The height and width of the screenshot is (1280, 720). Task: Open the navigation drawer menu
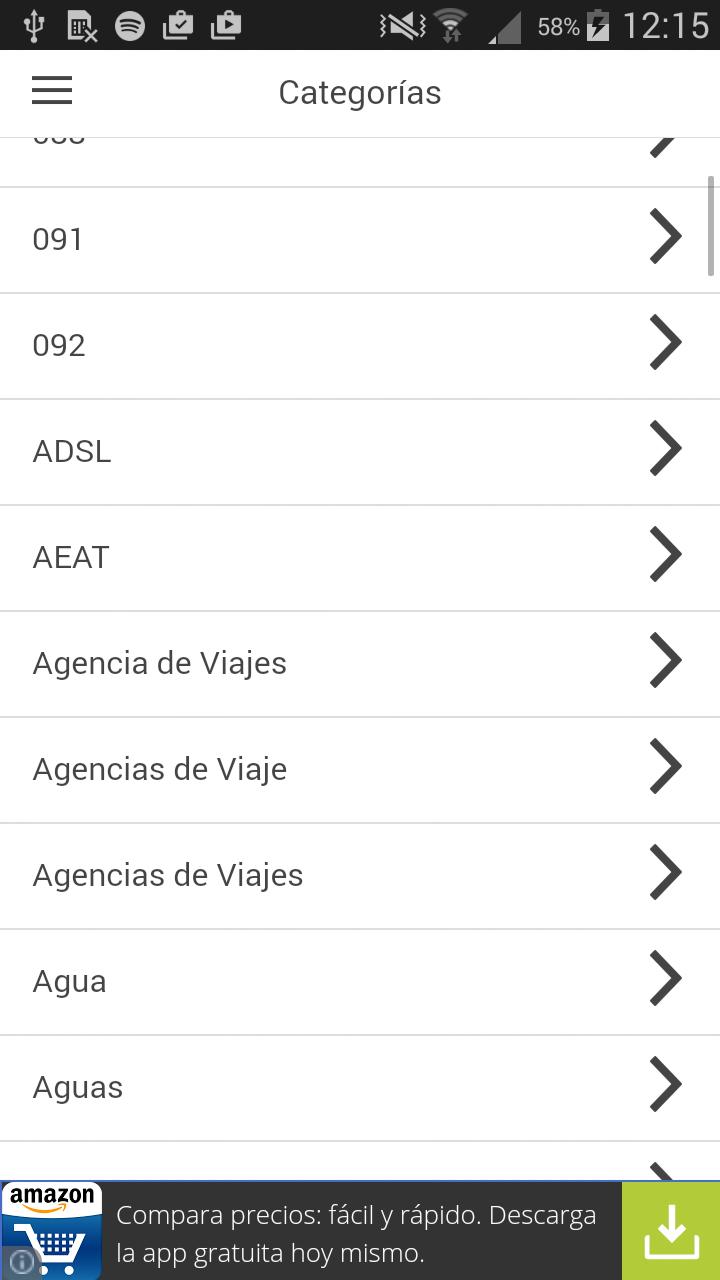(51, 91)
